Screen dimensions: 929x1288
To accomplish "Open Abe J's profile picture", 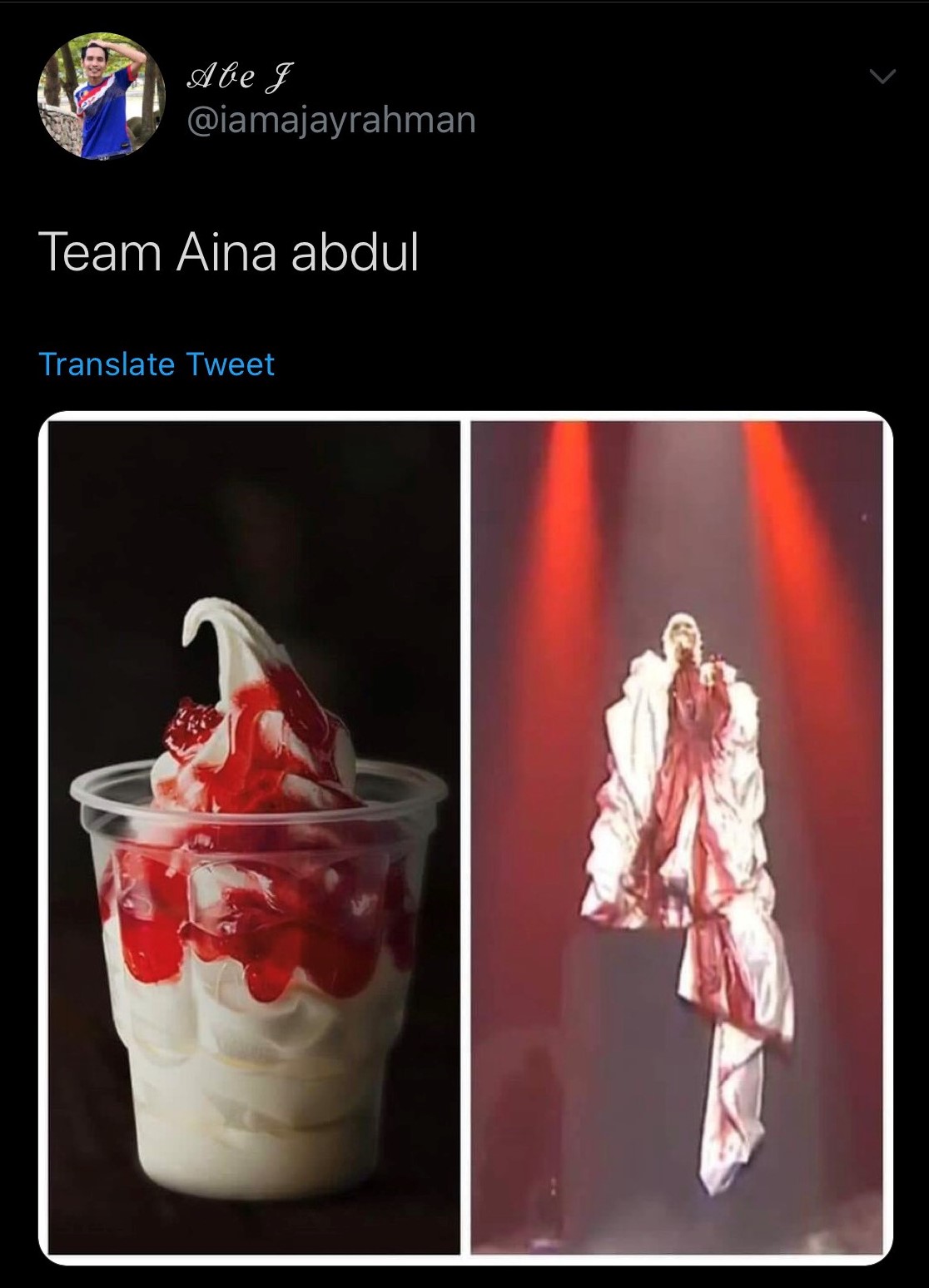I will (102, 97).
